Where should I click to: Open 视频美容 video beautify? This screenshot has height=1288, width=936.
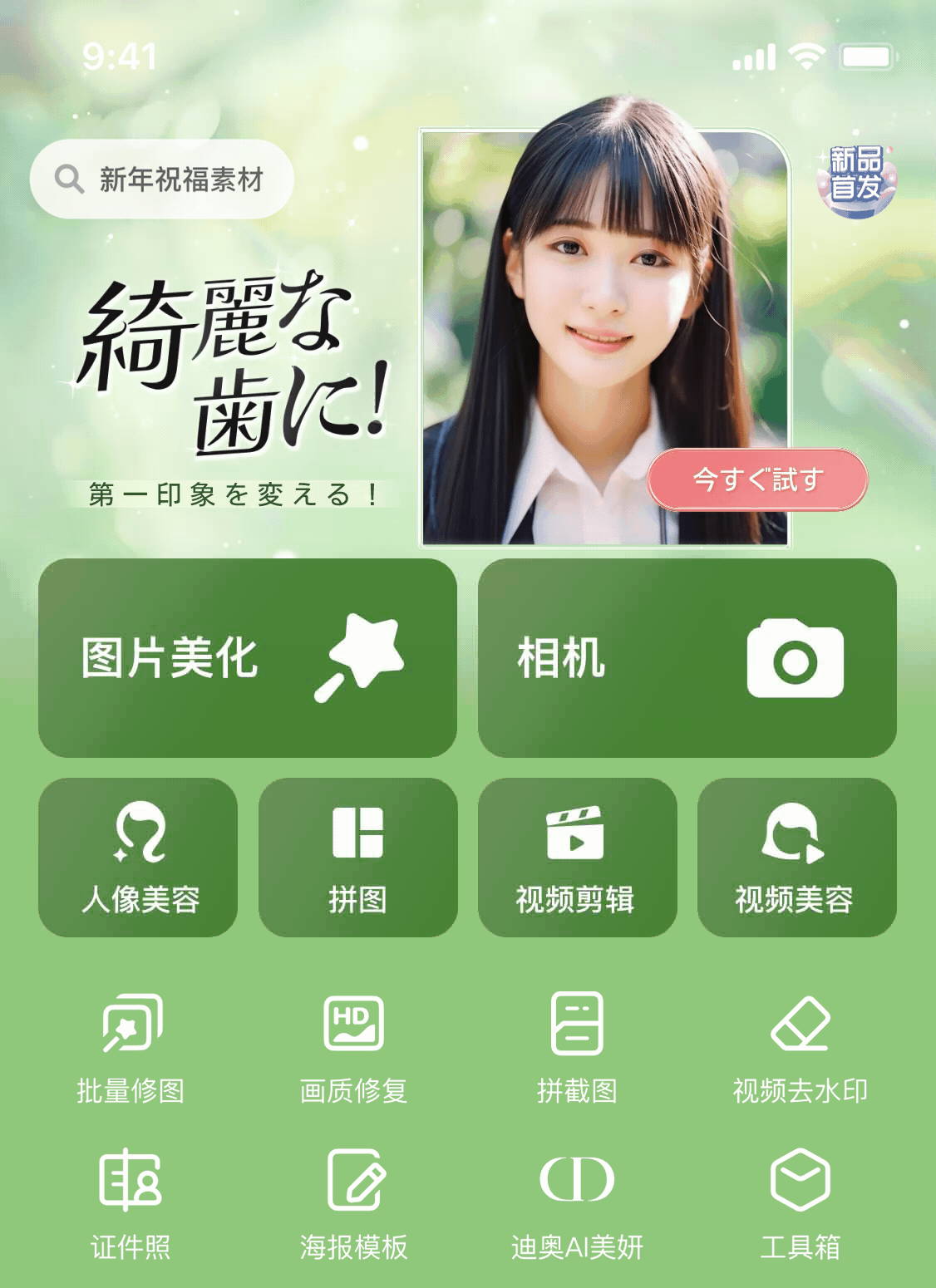(x=796, y=857)
